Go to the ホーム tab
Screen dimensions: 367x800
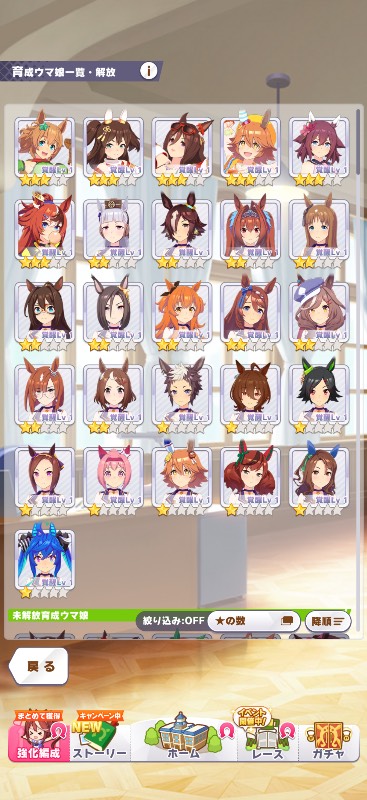point(183,739)
